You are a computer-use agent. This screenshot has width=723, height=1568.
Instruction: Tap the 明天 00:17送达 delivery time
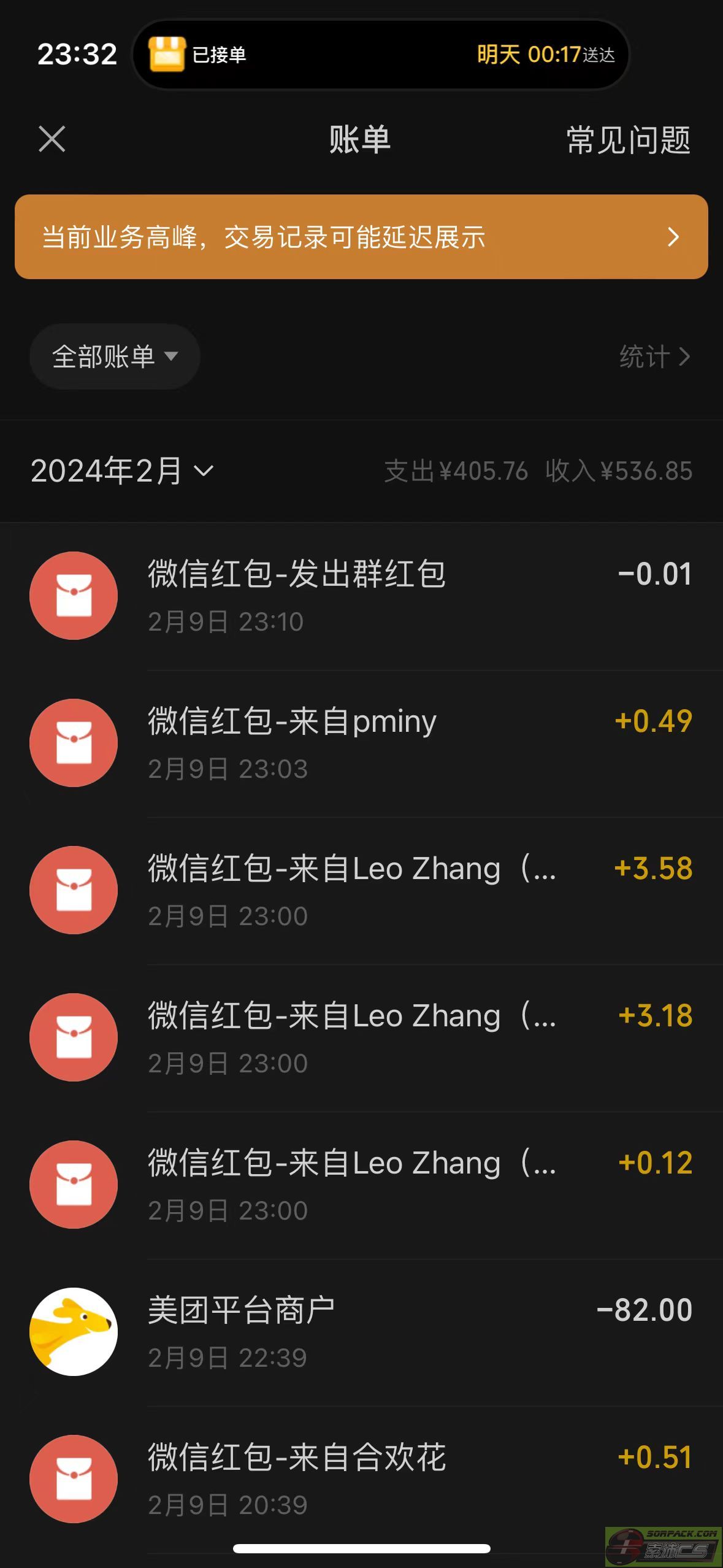coord(541,55)
